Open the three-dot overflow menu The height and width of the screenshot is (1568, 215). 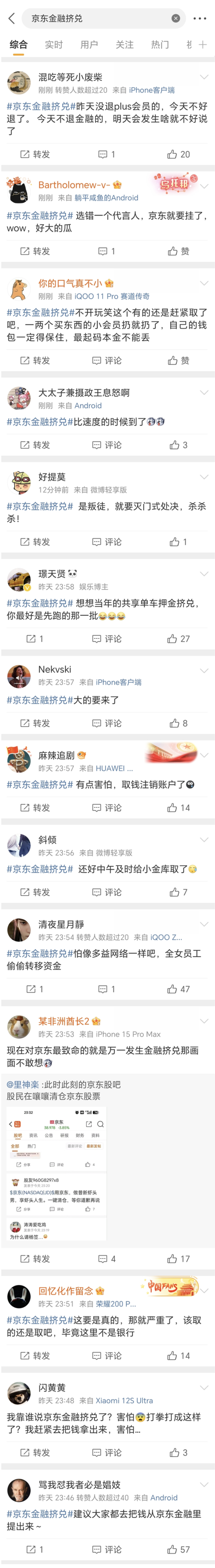(x=200, y=18)
